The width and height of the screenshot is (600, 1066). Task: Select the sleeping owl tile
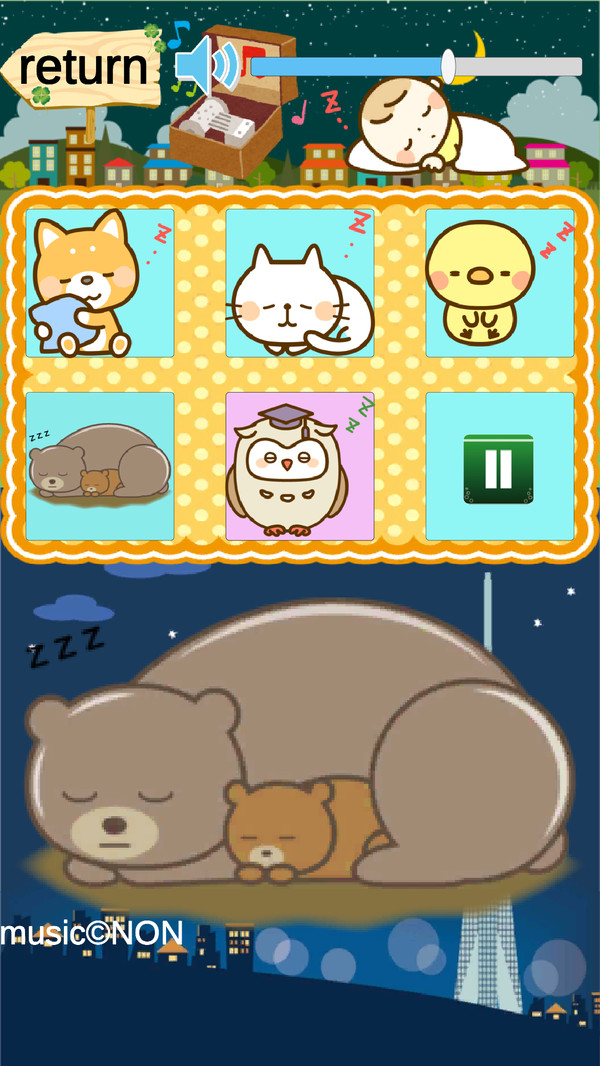click(x=300, y=466)
